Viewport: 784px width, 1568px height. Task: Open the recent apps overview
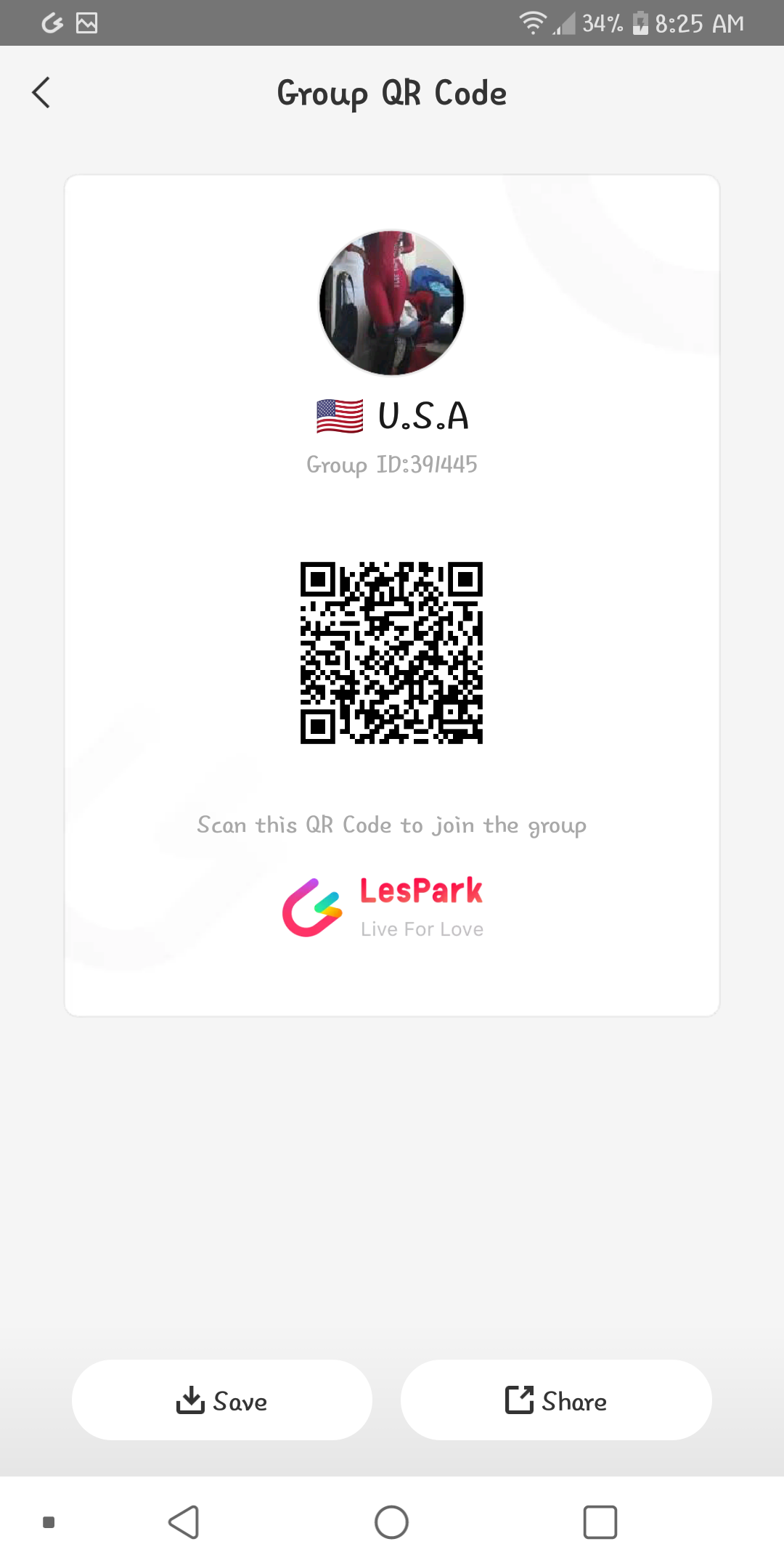[600, 1522]
